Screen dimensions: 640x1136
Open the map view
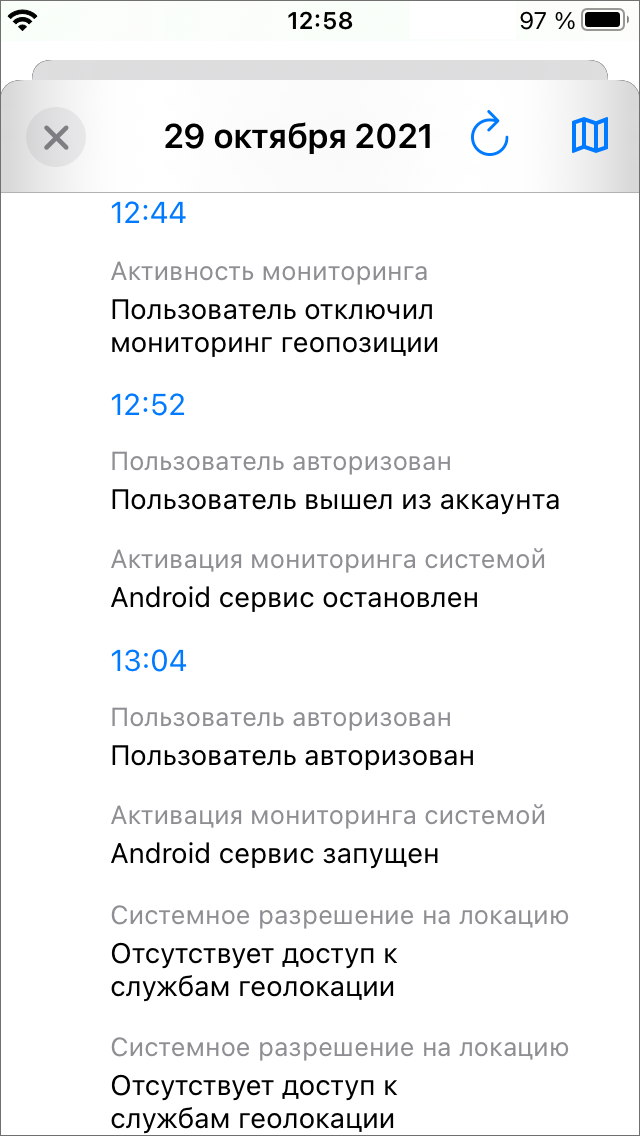(589, 136)
